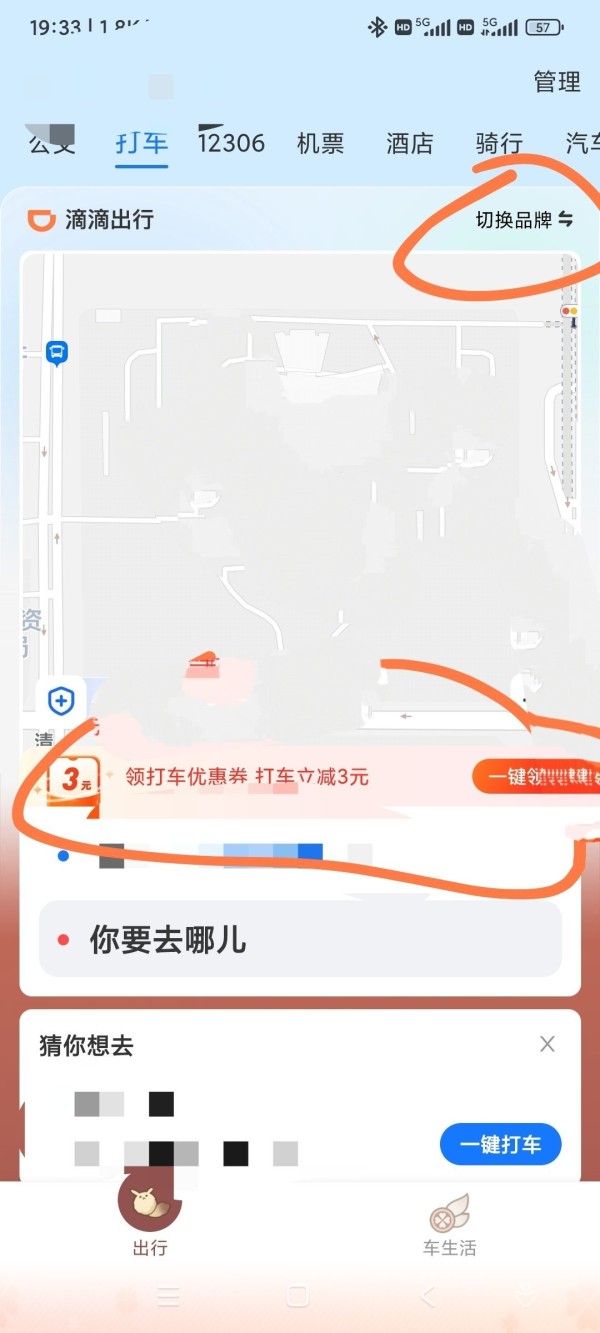Tap the bus stop icon on the map
This screenshot has width=600, height=1333.
[x=57, y=352]
